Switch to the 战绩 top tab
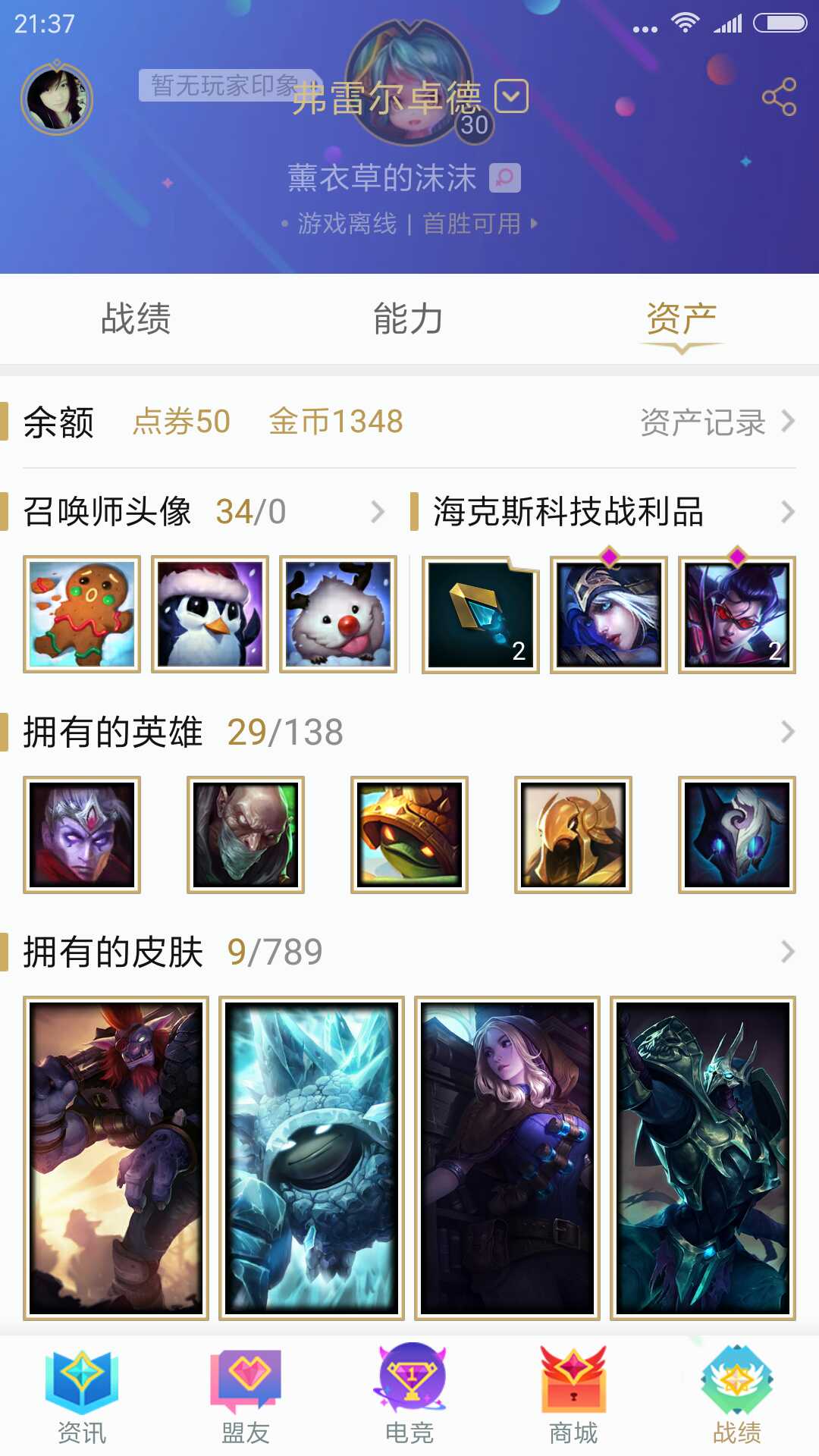819x1456 pixels. [136, 318]
